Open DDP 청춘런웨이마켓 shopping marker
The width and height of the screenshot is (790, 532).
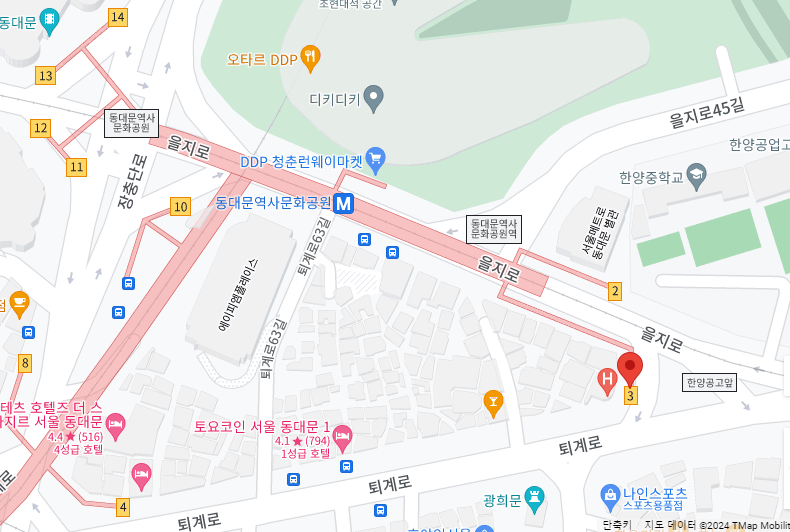coord(375,161)
